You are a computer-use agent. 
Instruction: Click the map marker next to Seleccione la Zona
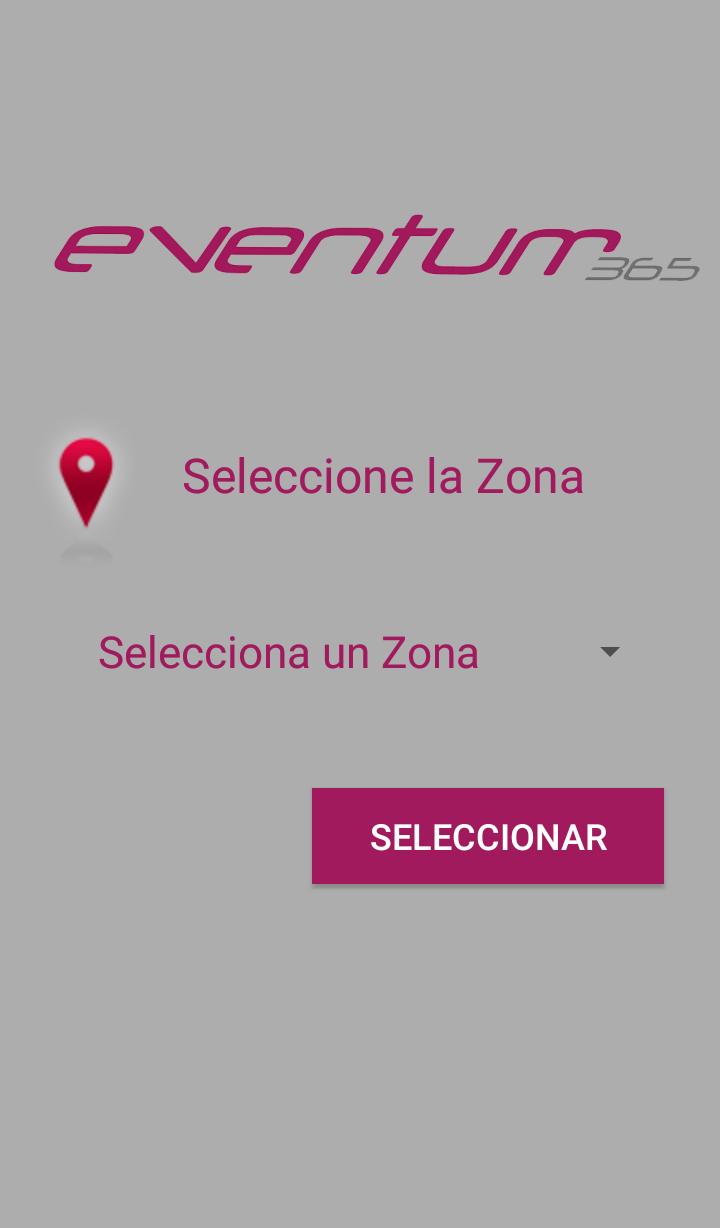85,483
